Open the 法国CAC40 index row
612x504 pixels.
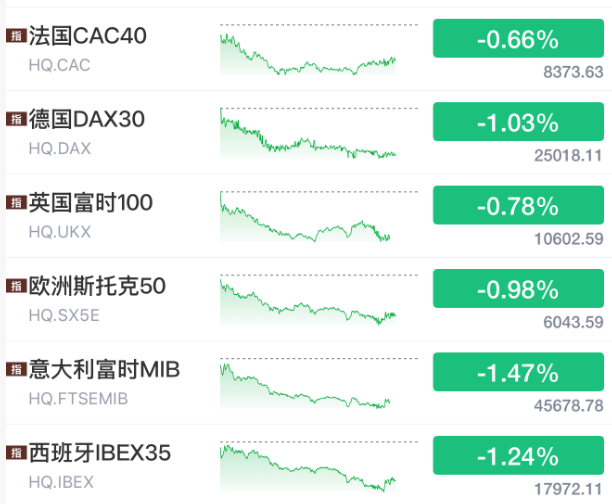[x=88, y=37]
